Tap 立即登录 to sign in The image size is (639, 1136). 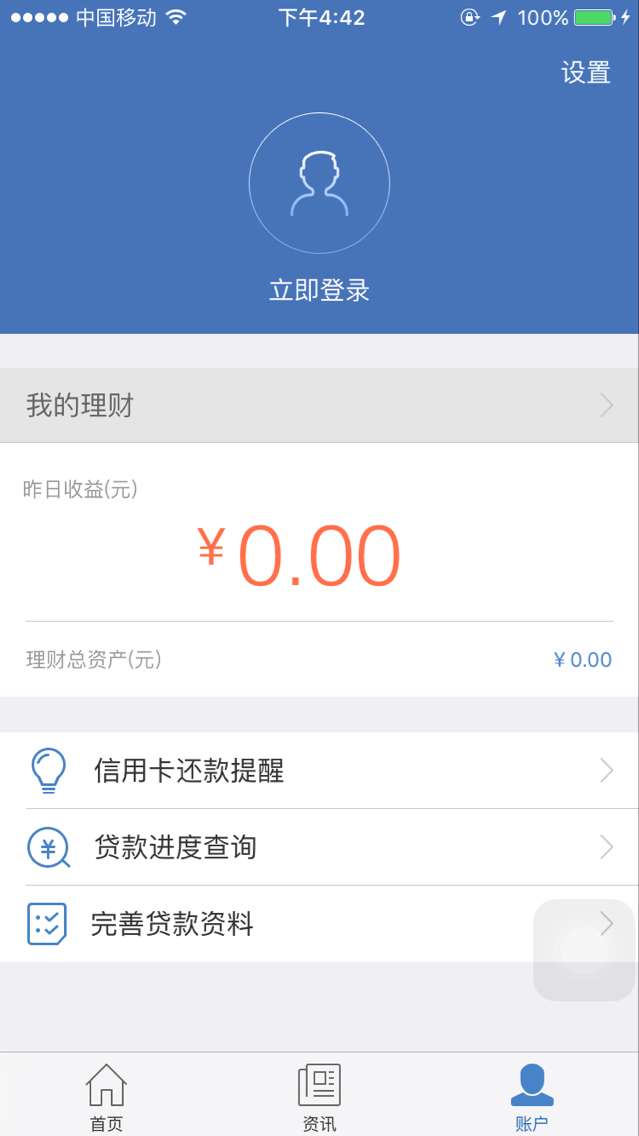click(320, 291)
